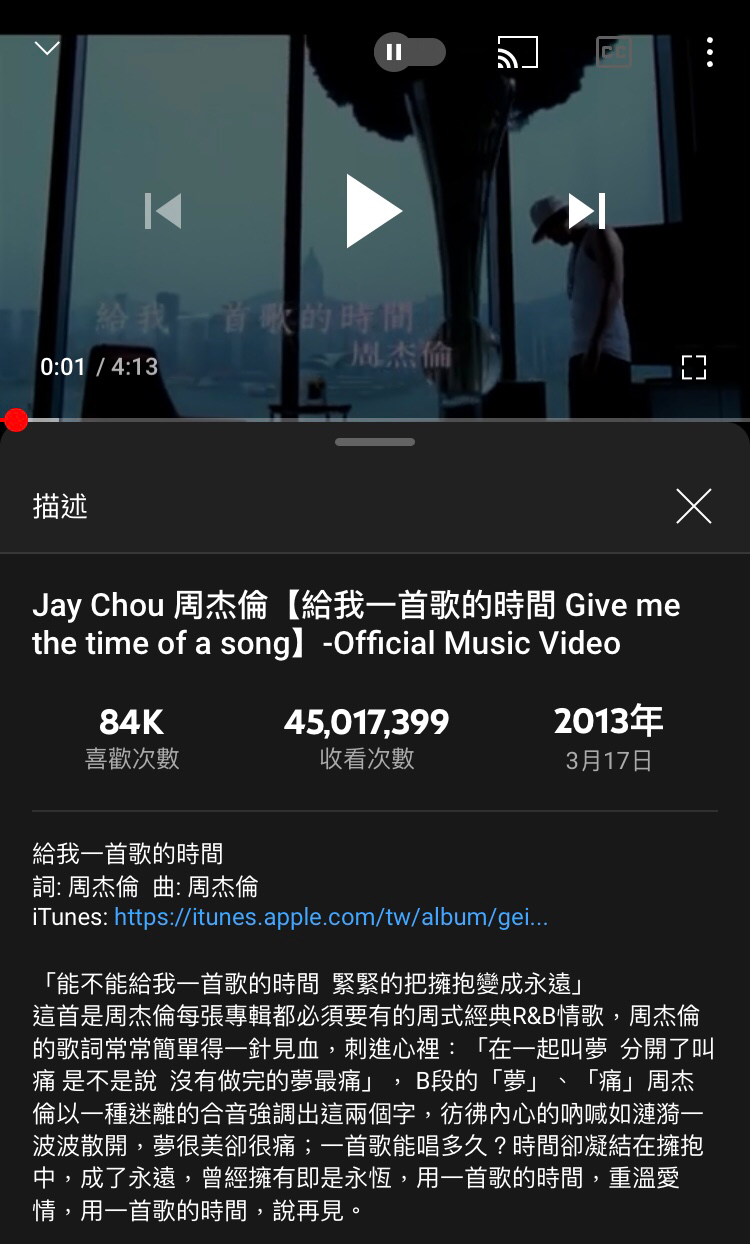The height and width of the screenshot is (1244, 750).
Task: Play the video
Action: [x=374, y=210]
